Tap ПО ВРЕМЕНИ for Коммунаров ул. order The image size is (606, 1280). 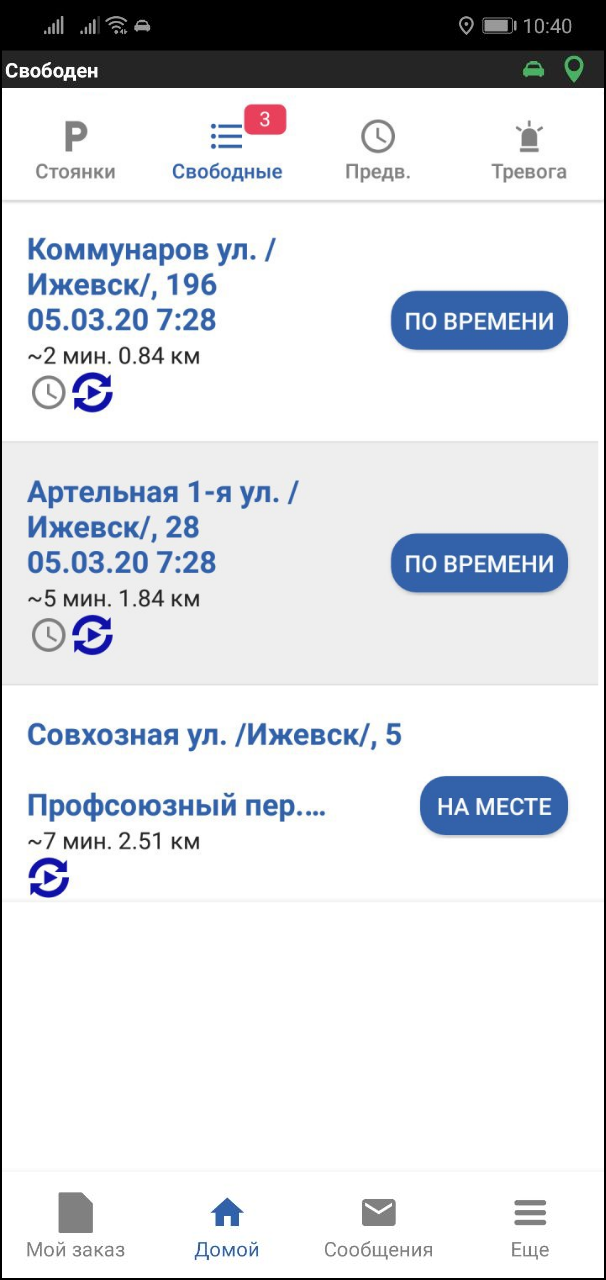point(479,321)
